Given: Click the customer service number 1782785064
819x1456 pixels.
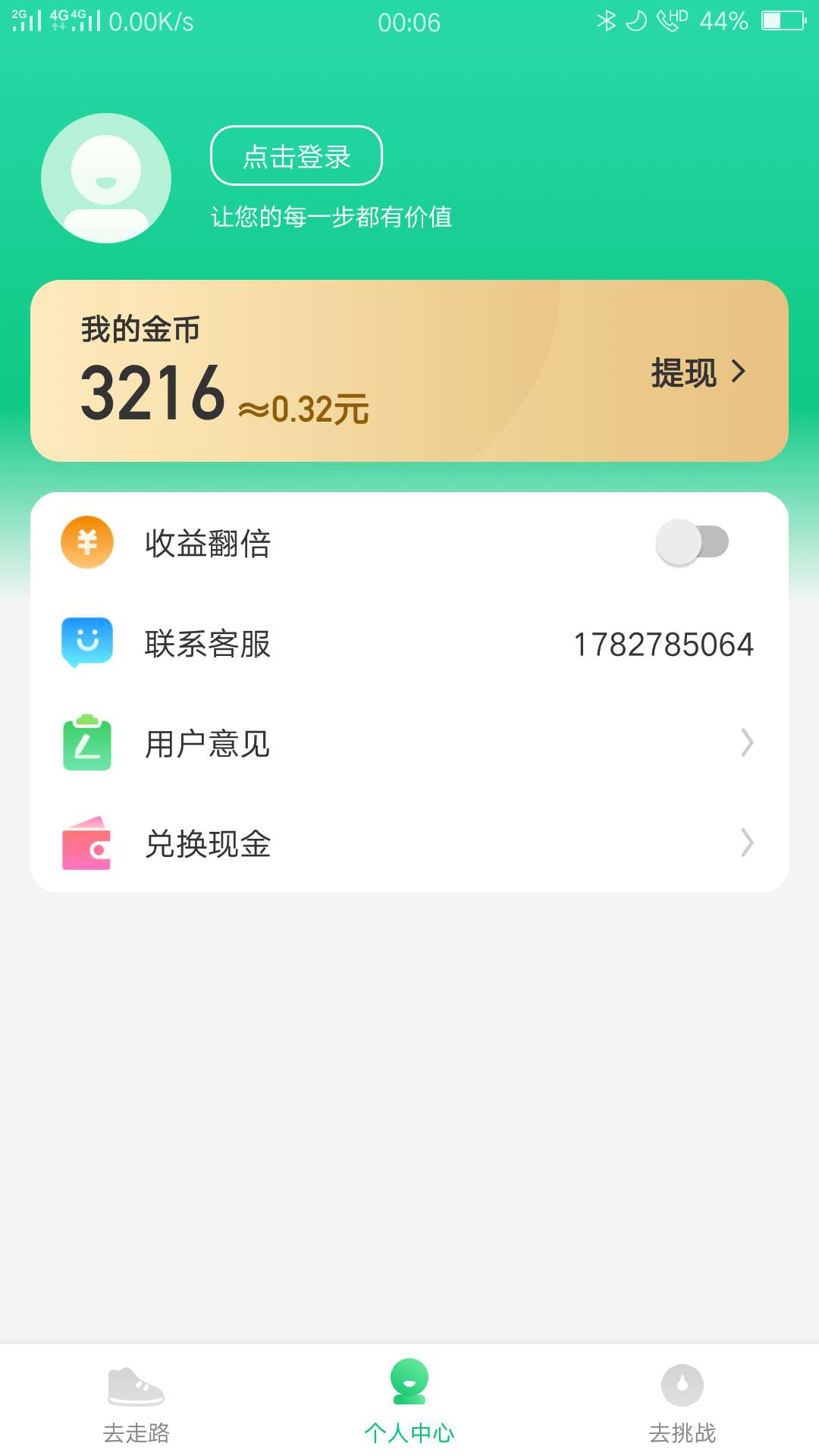Looking at the screenshot, I should click(665, 645).
